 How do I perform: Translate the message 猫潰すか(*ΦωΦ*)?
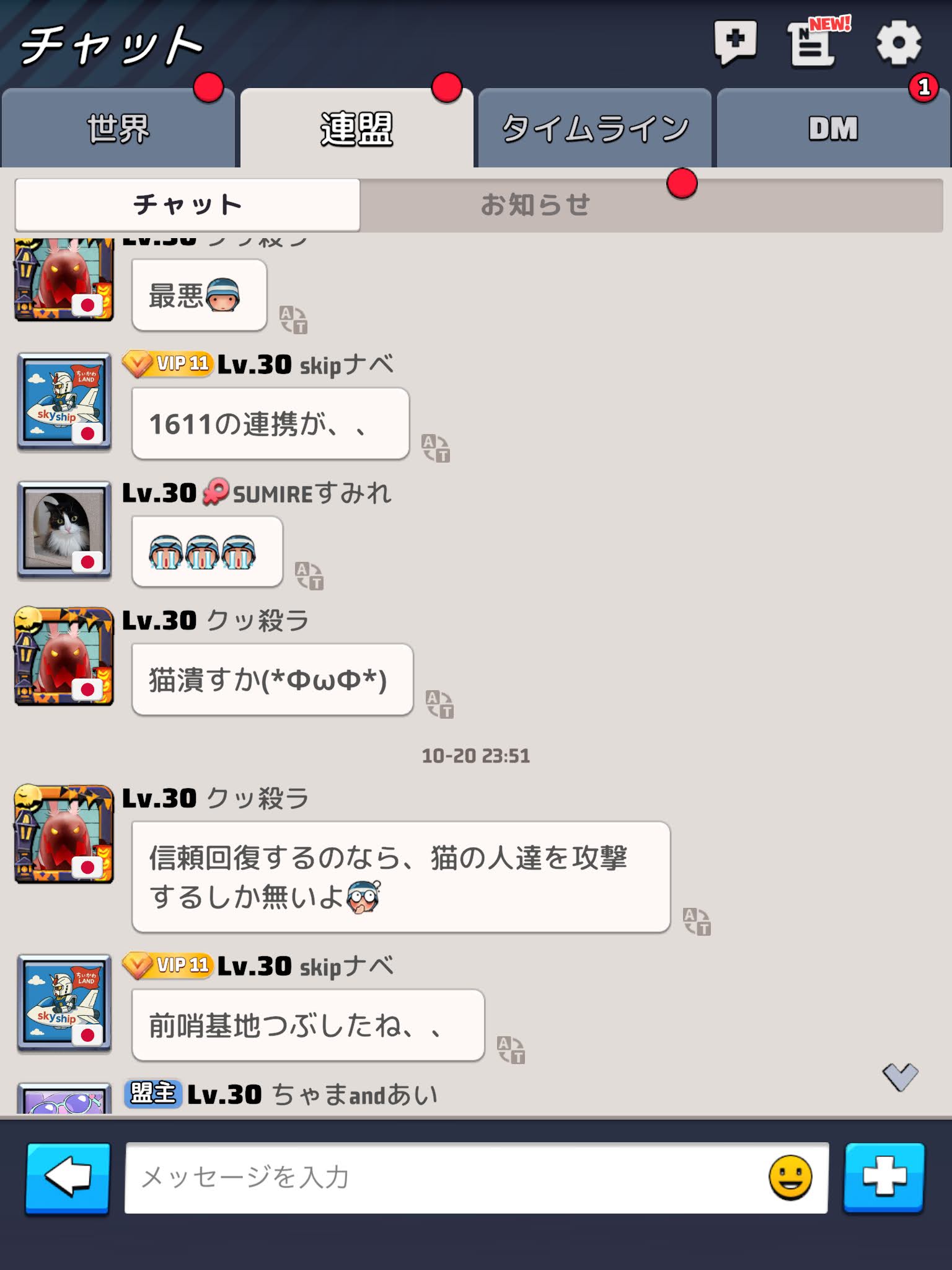[x=439, y=704]
